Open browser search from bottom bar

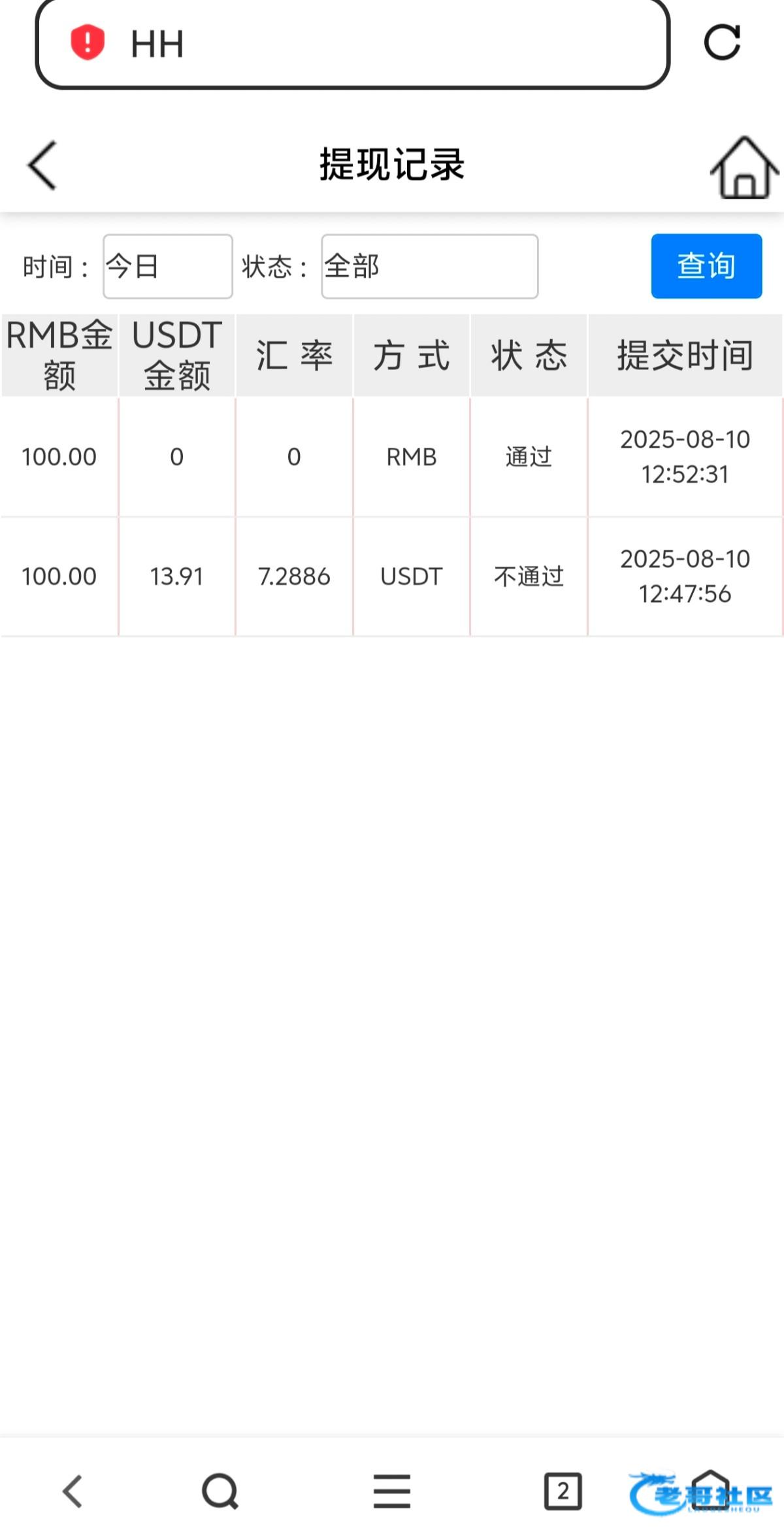pyautogui.click(x=220, y=1491)
